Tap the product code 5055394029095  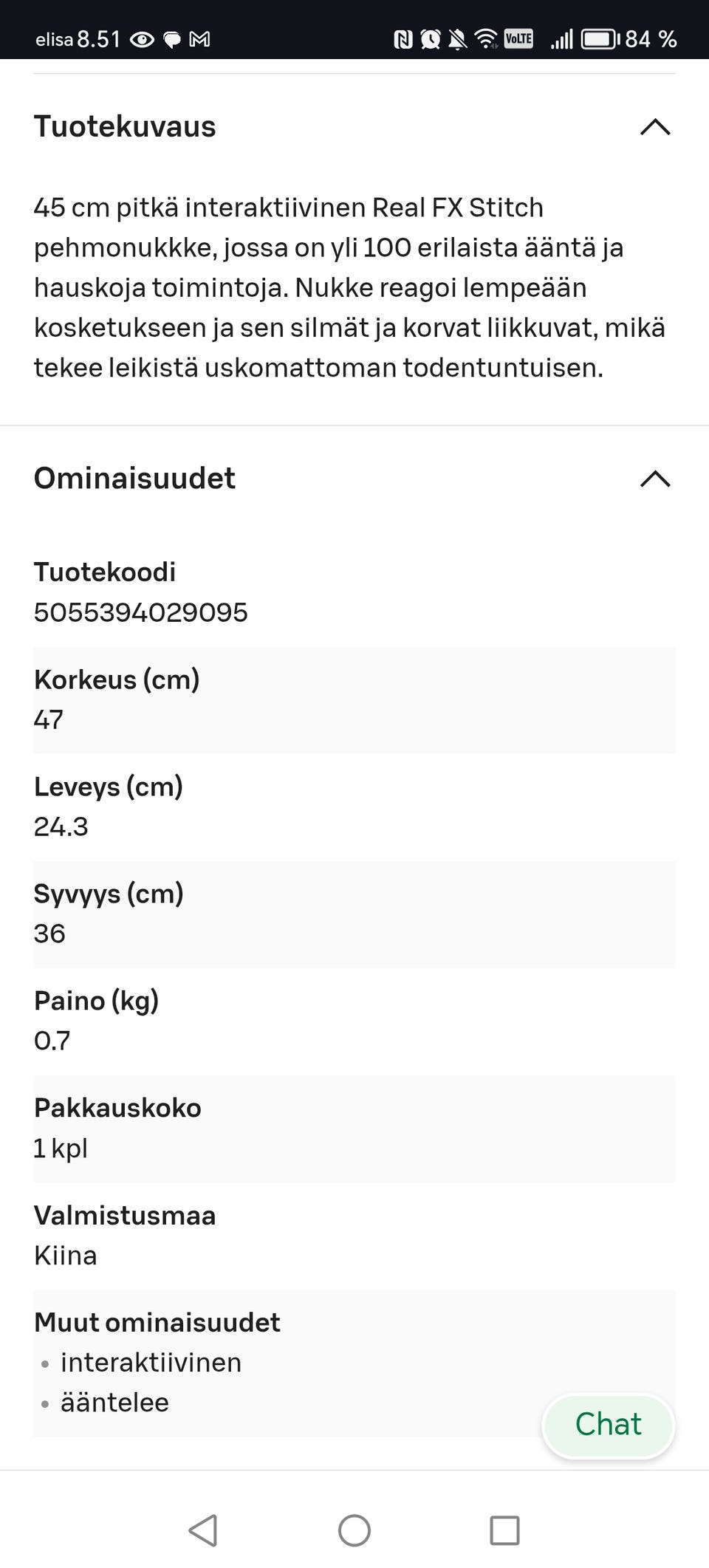(140, 612)
